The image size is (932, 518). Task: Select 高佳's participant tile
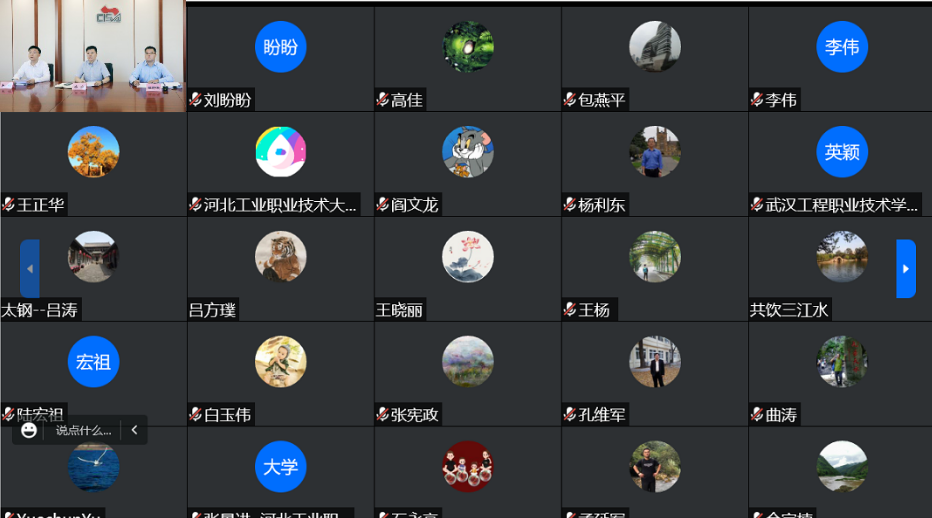[467, 58]
